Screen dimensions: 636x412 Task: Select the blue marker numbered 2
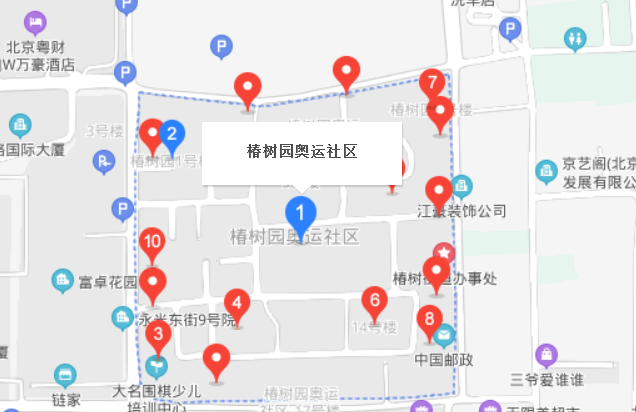(171, 134)
